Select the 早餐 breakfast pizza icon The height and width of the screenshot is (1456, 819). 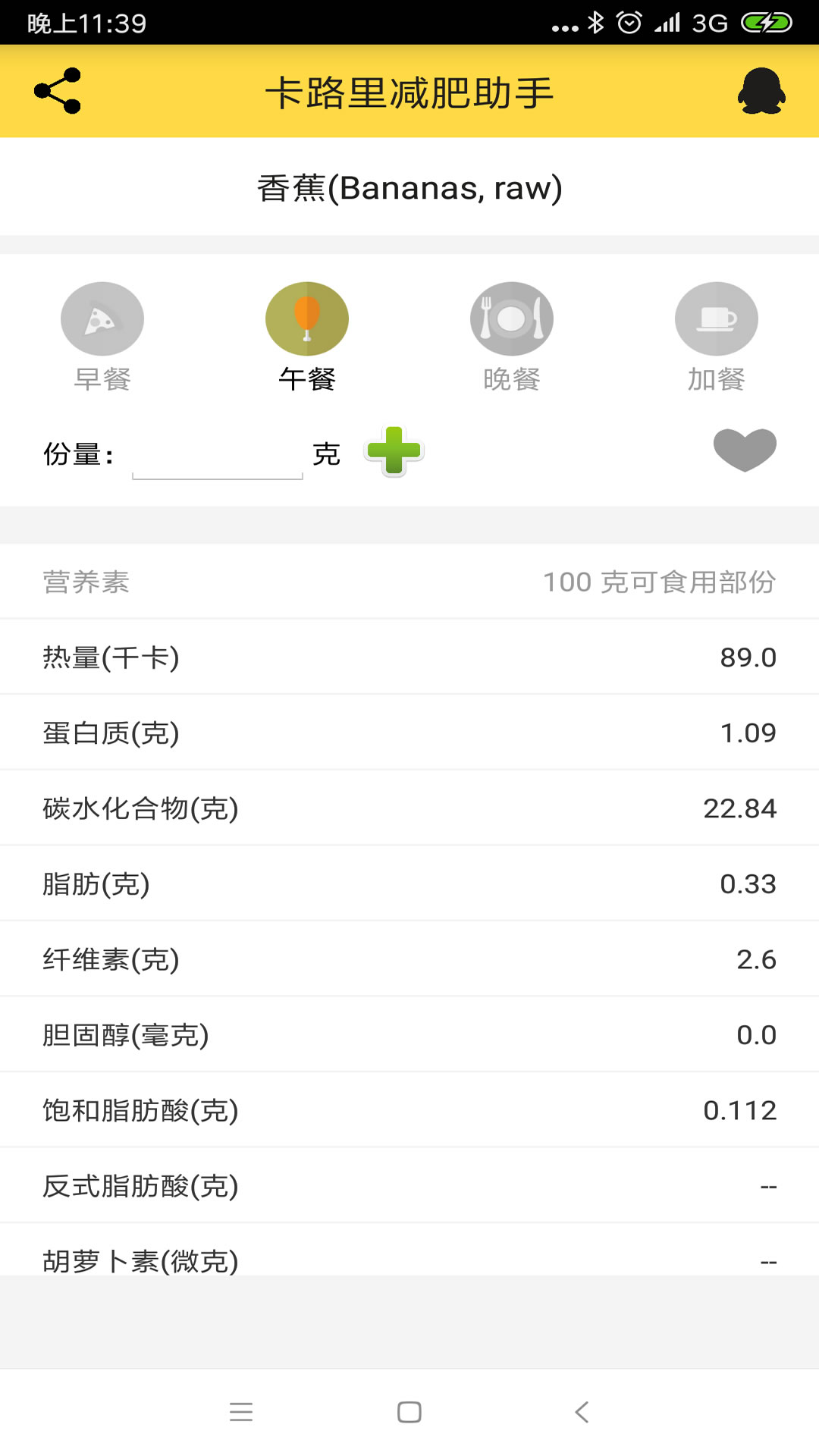point(102,318)
